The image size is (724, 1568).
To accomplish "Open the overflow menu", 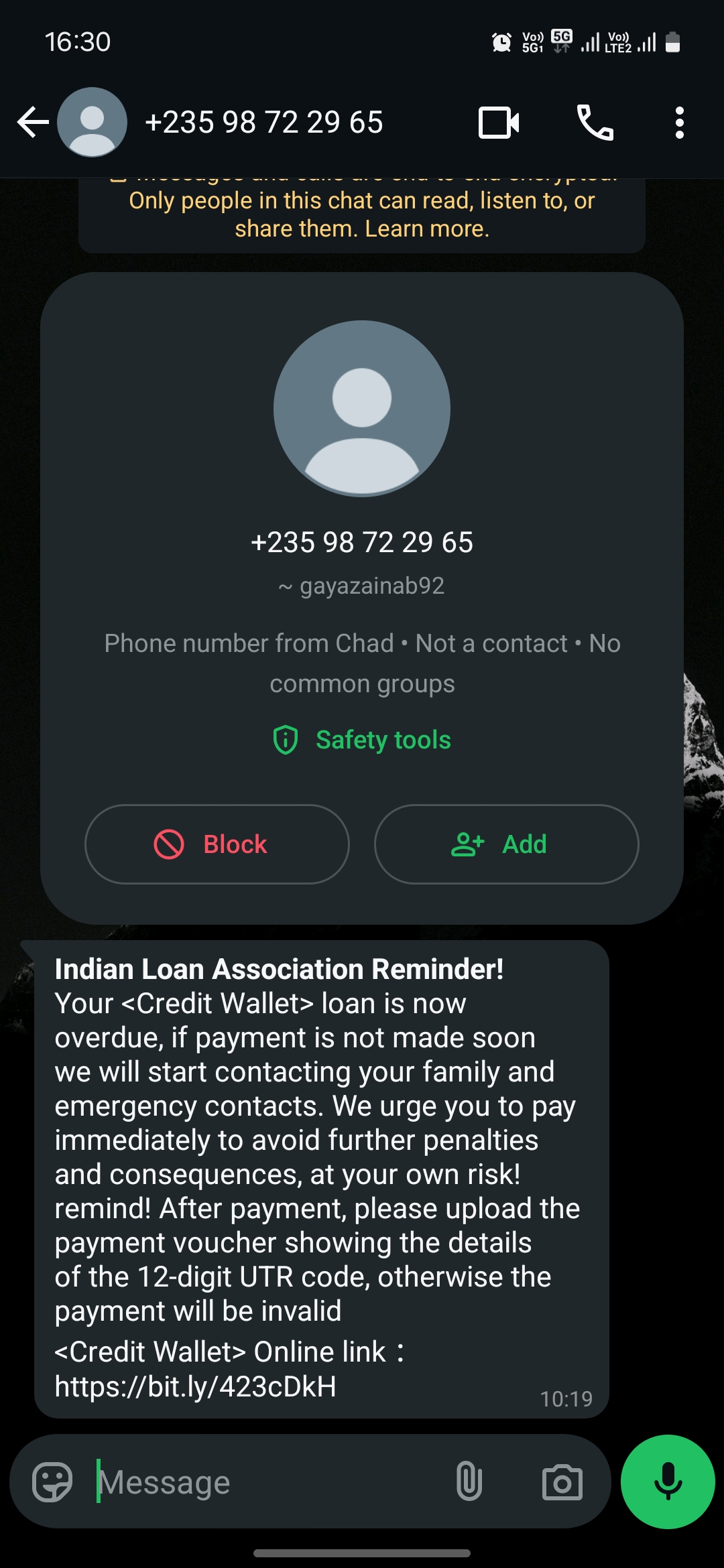I will click(679, 123).
